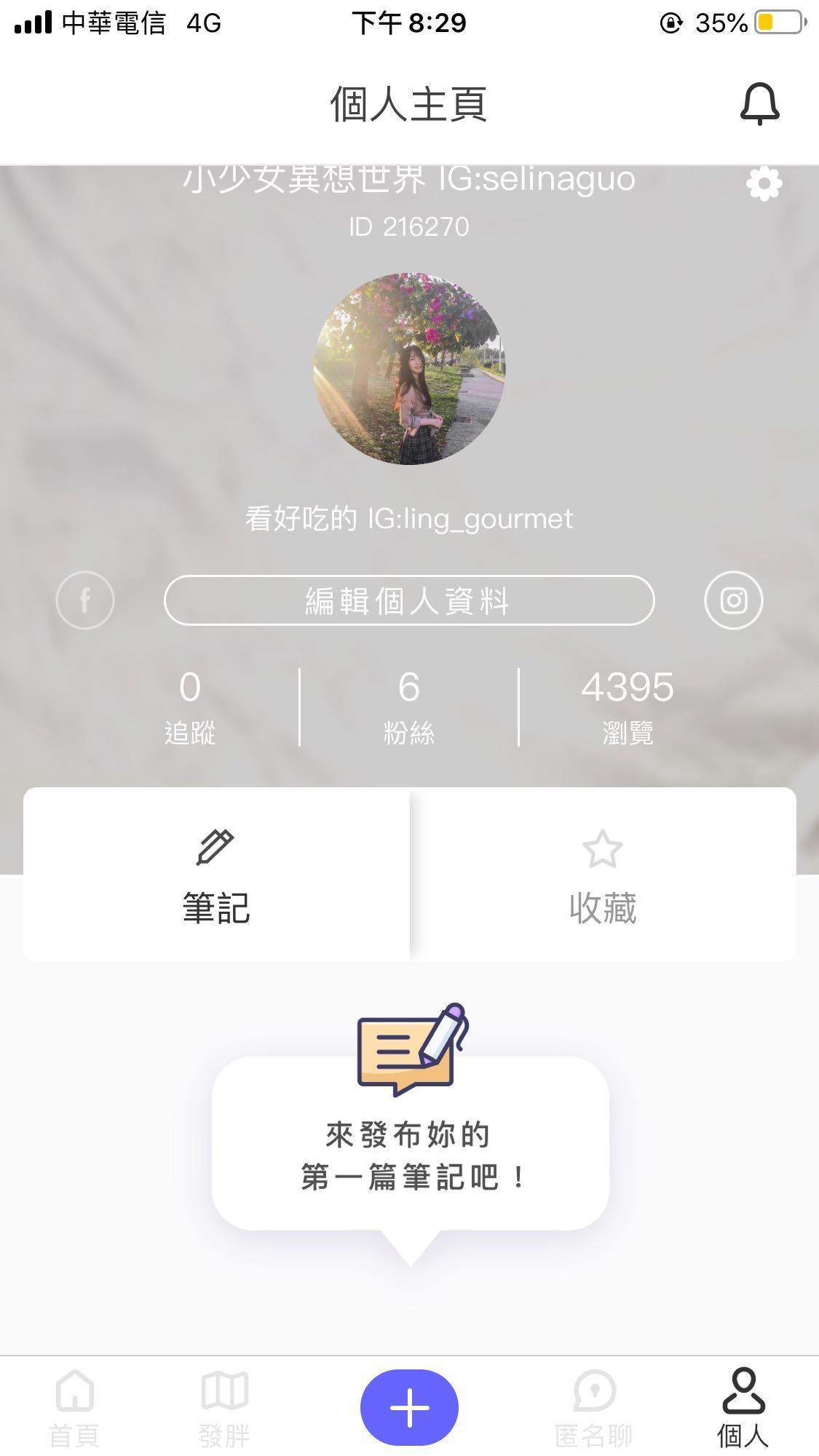This screenshot has height=1456, width=819.
Task: Open the 發胖 map tab
Action: [x=224, y=1407]
